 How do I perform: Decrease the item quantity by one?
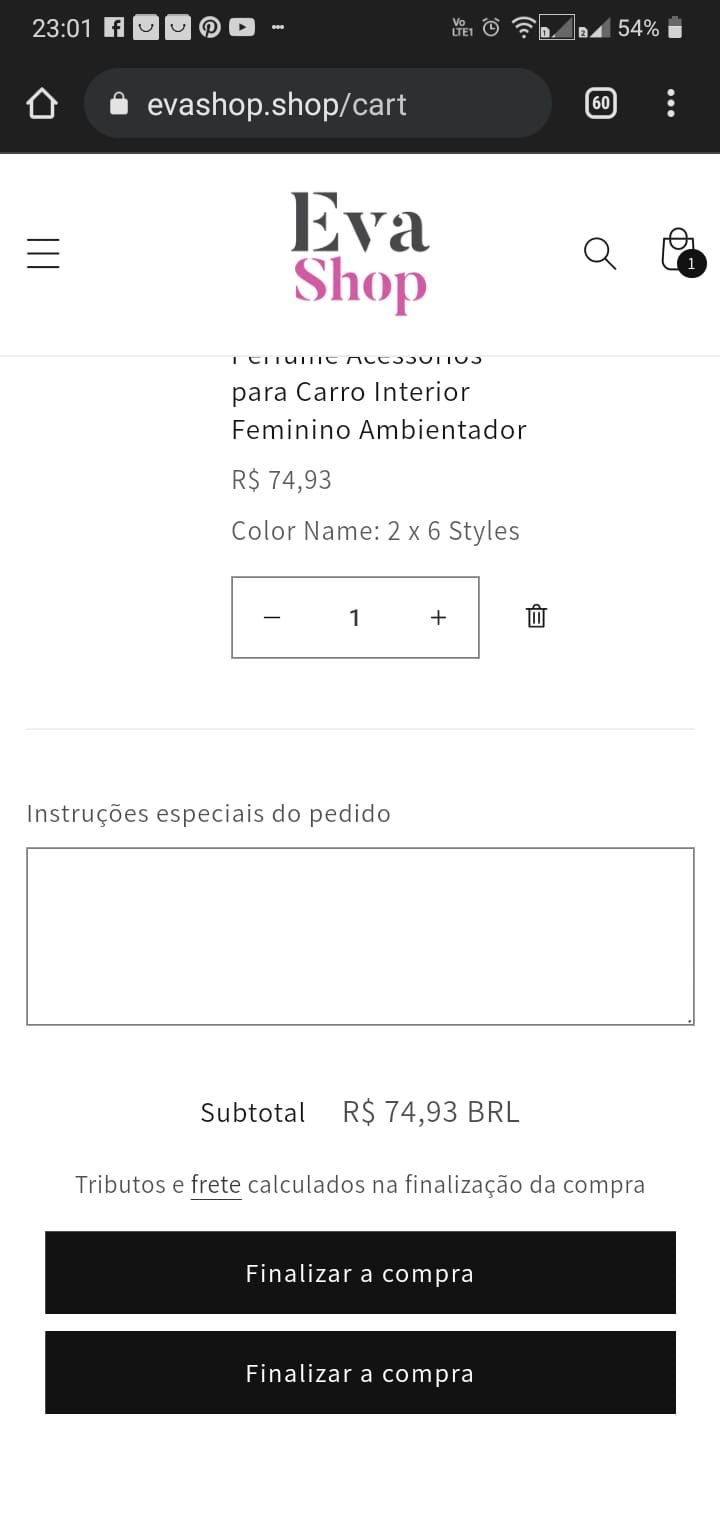(272, 618)
